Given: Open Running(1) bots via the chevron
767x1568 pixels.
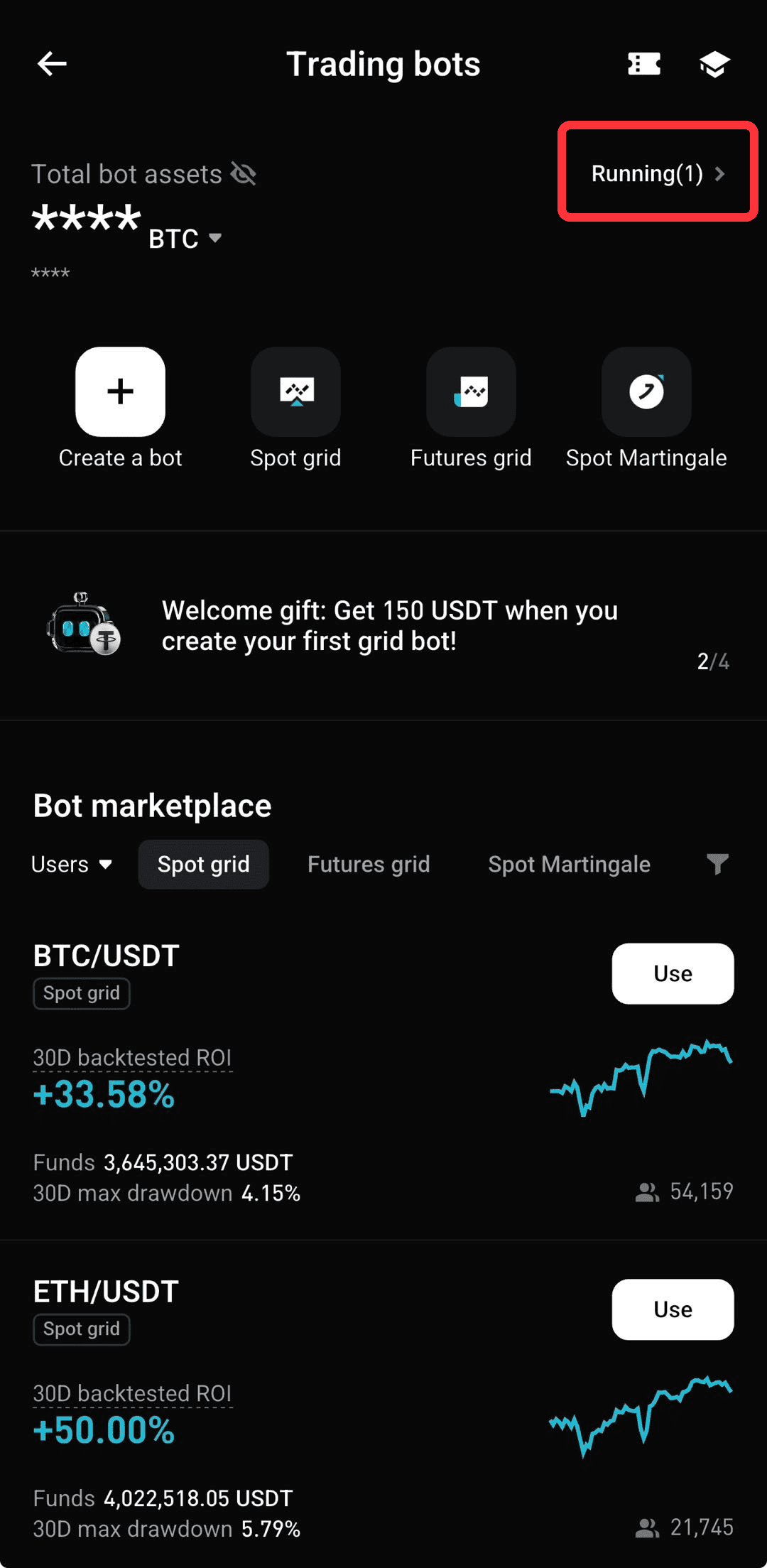Looking at the screenshot, I should [x=721, y=173].
